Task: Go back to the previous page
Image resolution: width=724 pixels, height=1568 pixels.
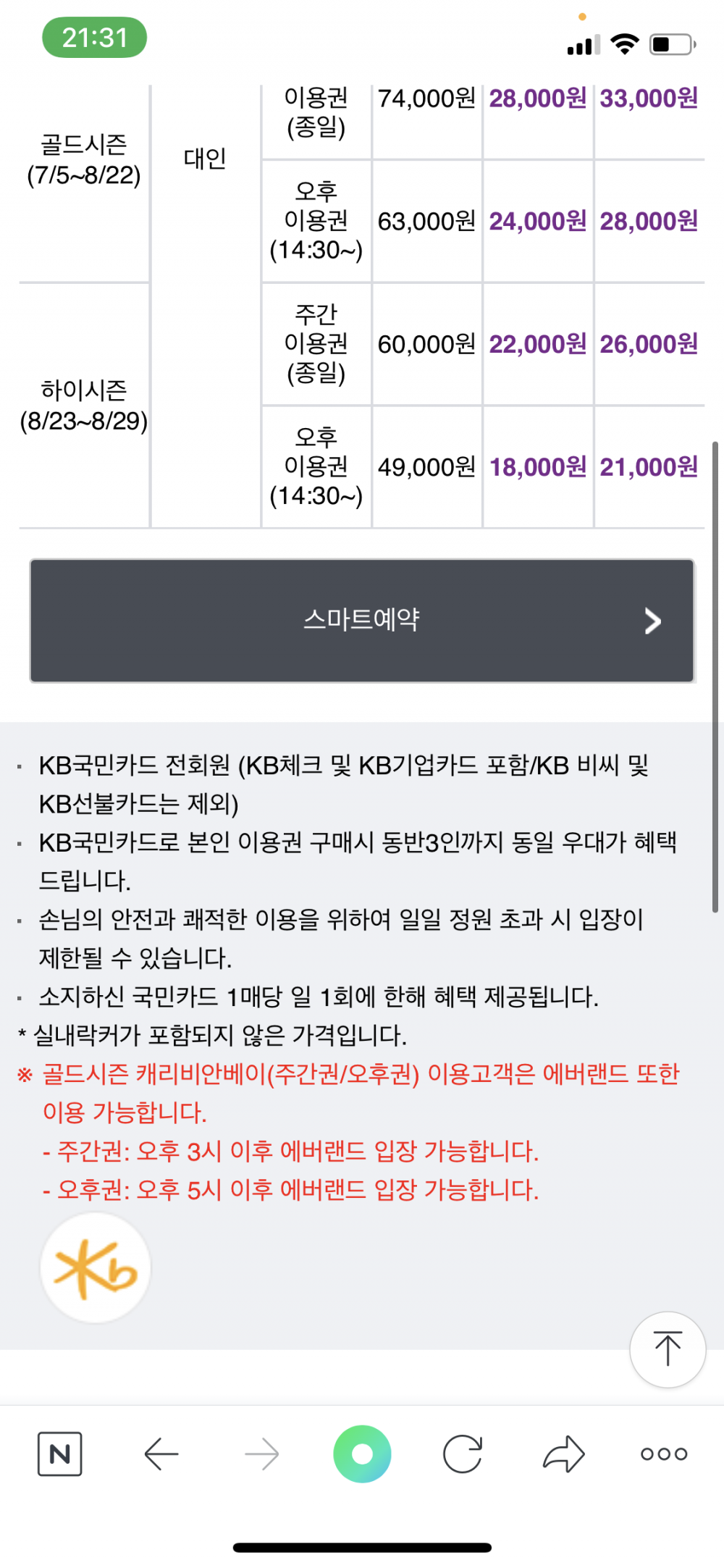Action: pos(161,1454)
